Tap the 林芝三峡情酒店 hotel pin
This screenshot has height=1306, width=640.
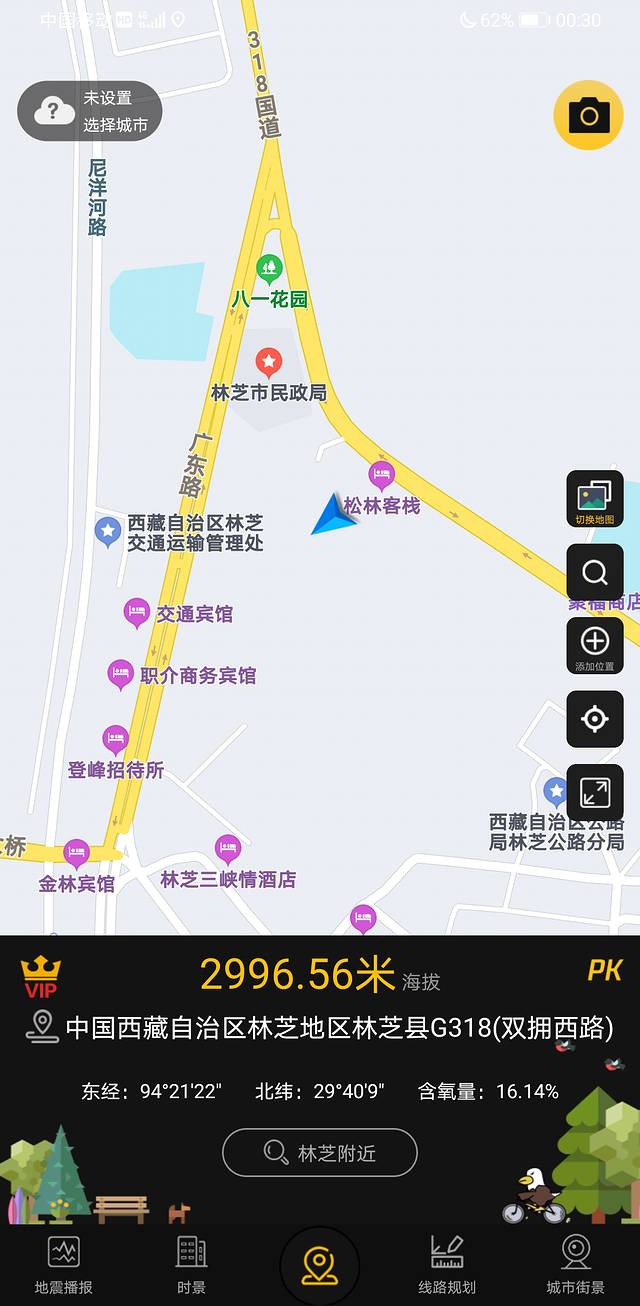coord(228,849)
